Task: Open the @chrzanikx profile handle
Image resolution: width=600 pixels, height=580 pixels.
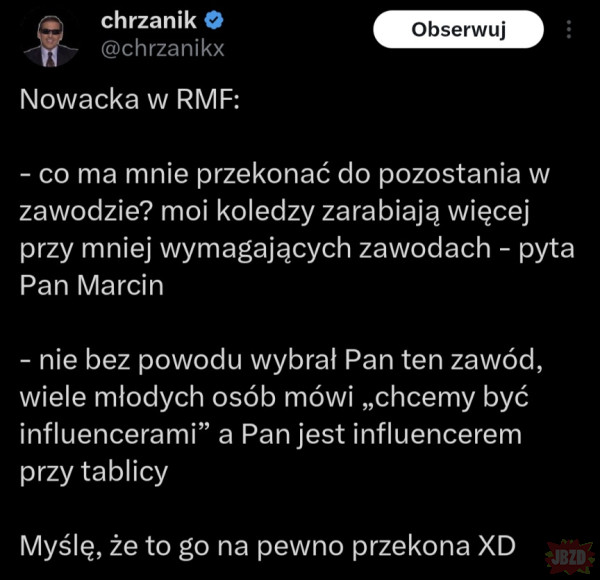Action: [x=163, y=48]
